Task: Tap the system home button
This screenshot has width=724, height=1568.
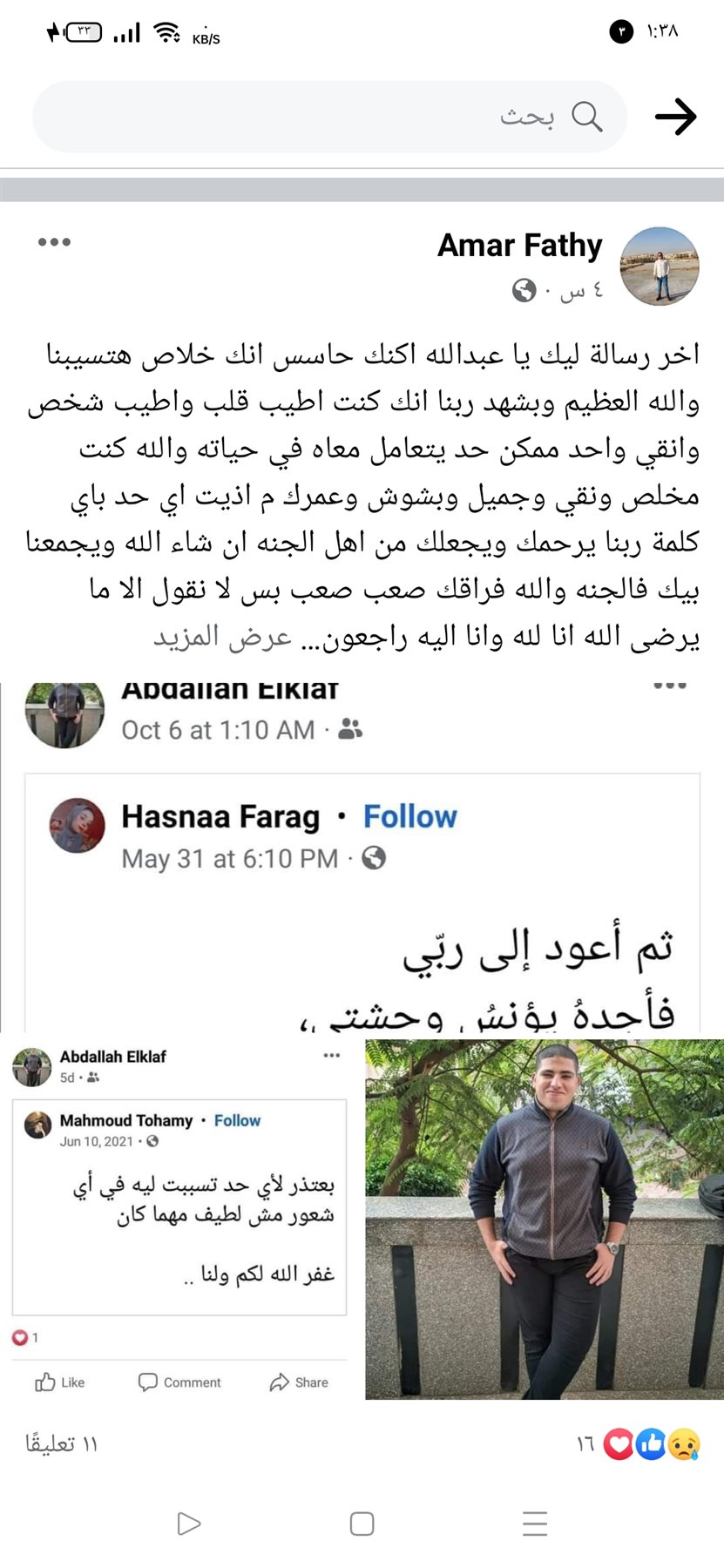Action: pyautogui.click(x=362, y=1524)
